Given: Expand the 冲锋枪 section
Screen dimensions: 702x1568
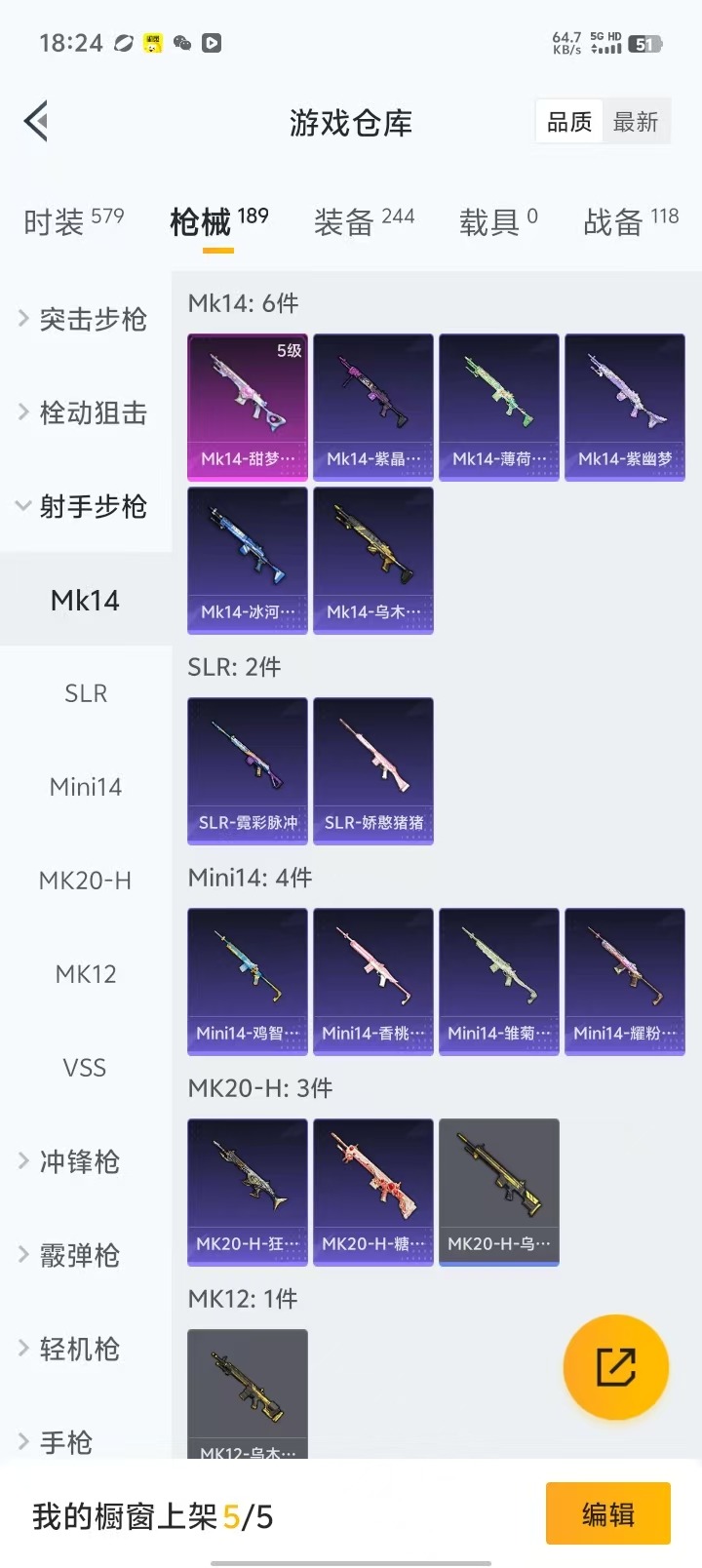Looking at the screenshot, I should tap(85, 1161).
